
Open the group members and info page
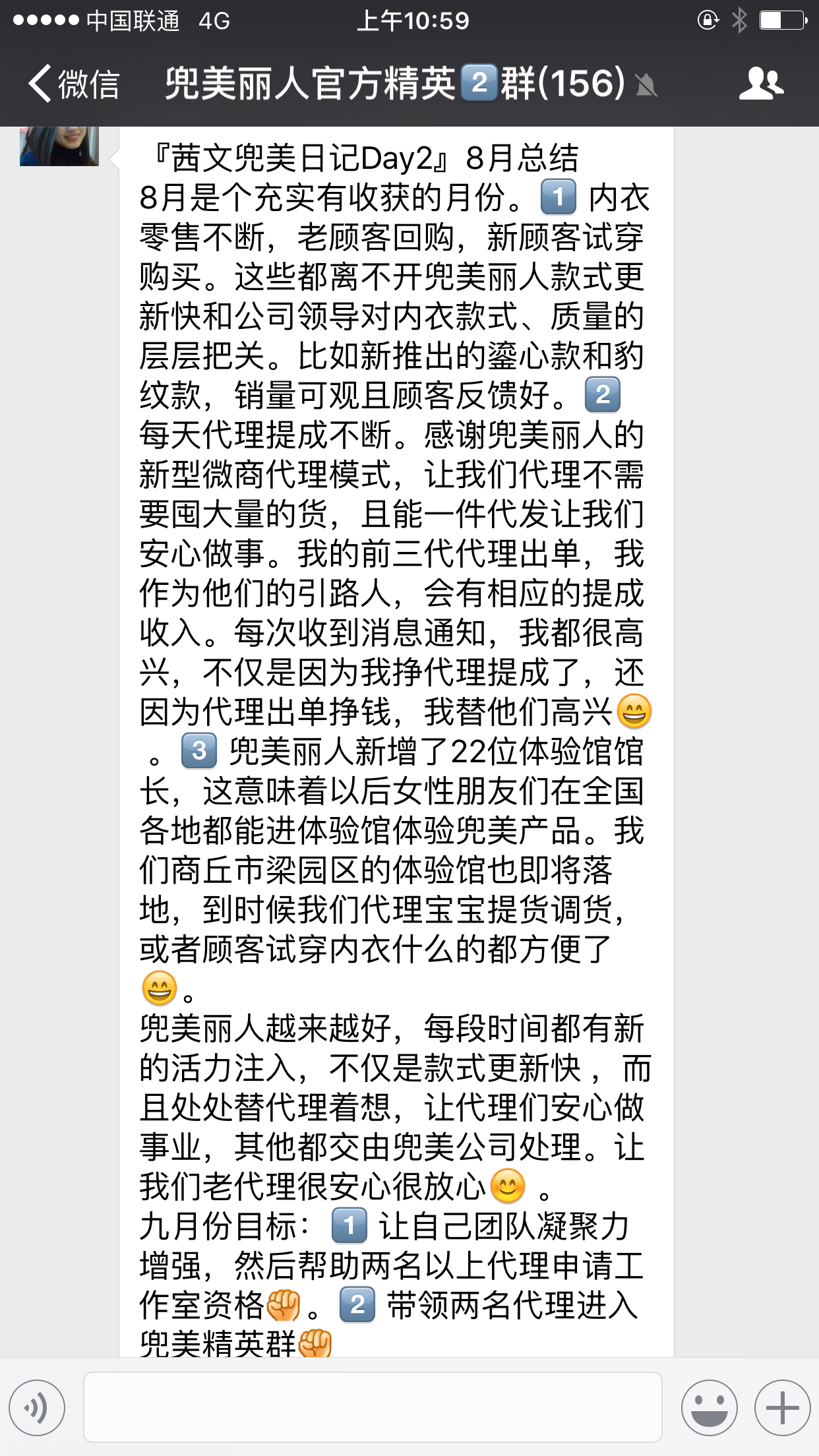tap(760, 84)
